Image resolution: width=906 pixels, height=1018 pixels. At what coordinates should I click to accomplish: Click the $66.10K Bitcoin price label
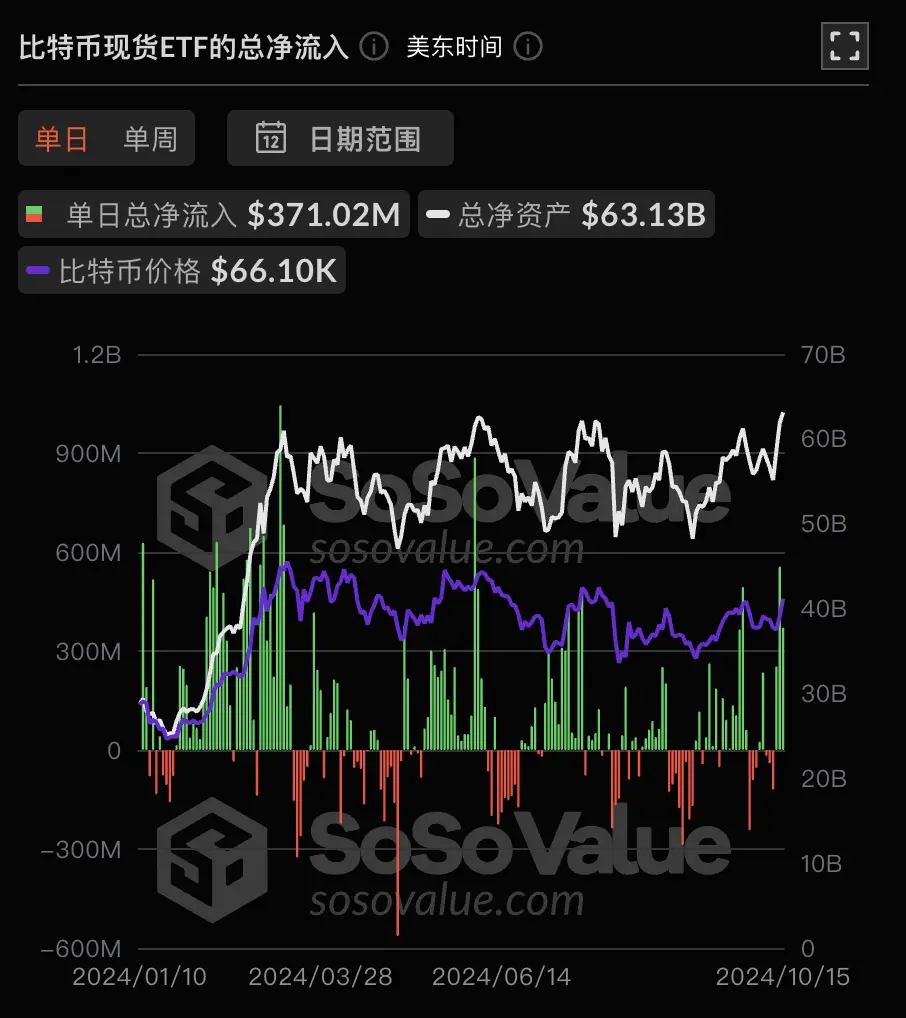tap(272, 269)
